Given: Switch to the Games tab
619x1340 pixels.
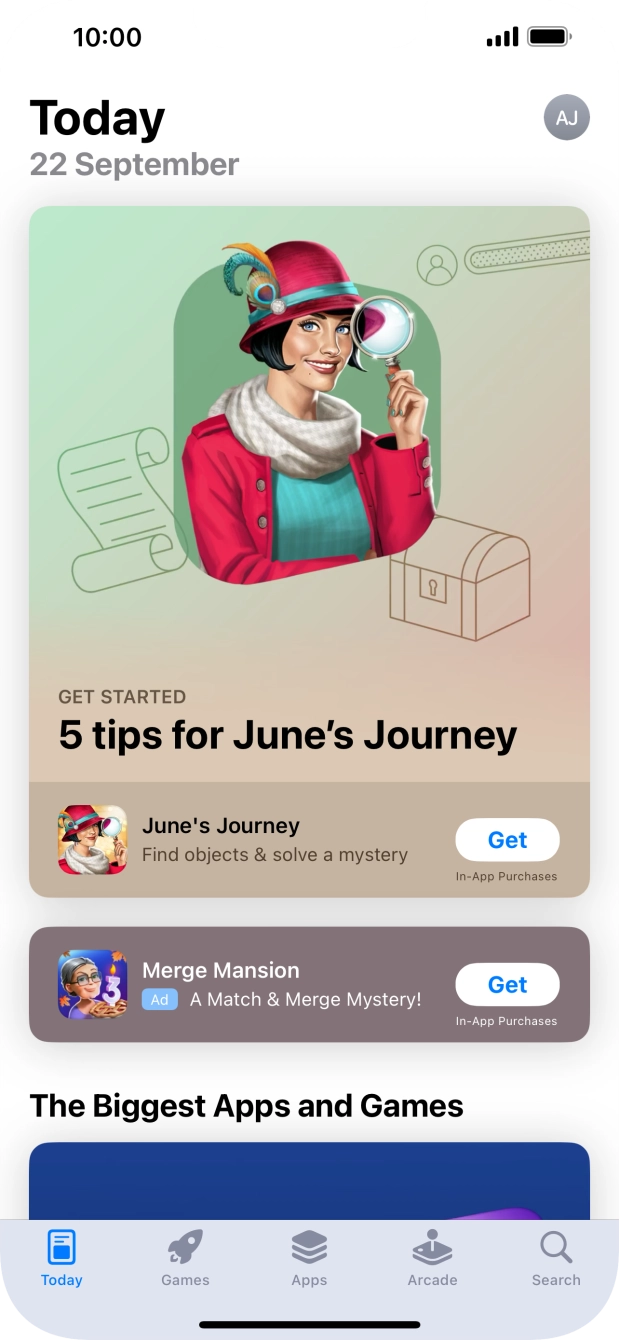Looking at the screenshot, I should pyautogui.click(x=185, y=1258).
